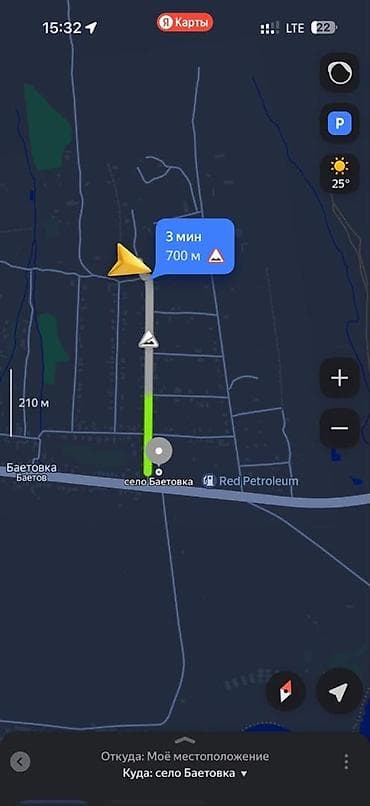370x806 pixels.
Task: Go back with the left arrow
Action: click(20, 761)
